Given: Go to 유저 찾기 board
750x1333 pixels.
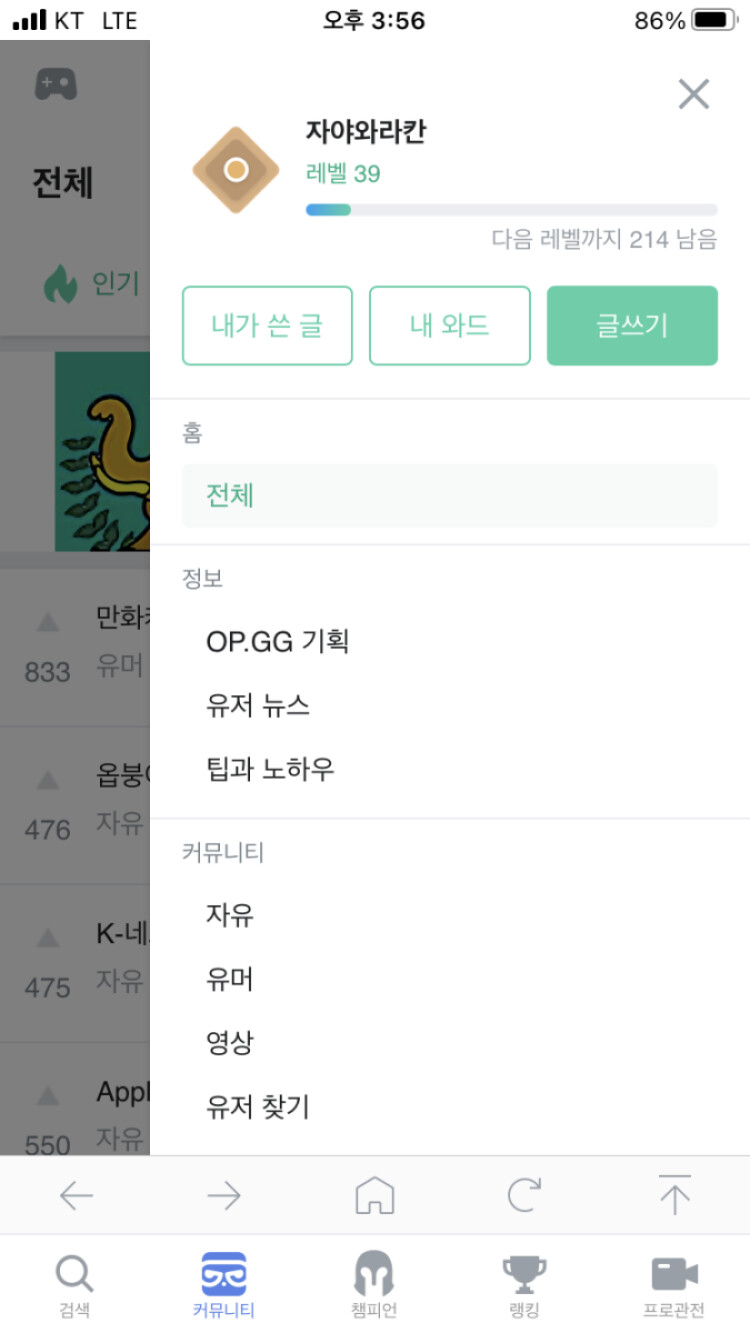Looking at the screenshot, I should coord(258,1107).
